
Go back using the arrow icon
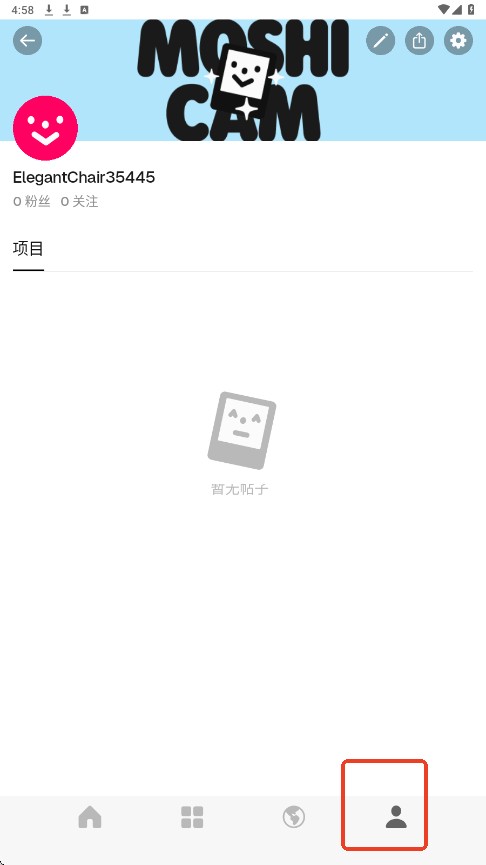(x=28, y=41)
